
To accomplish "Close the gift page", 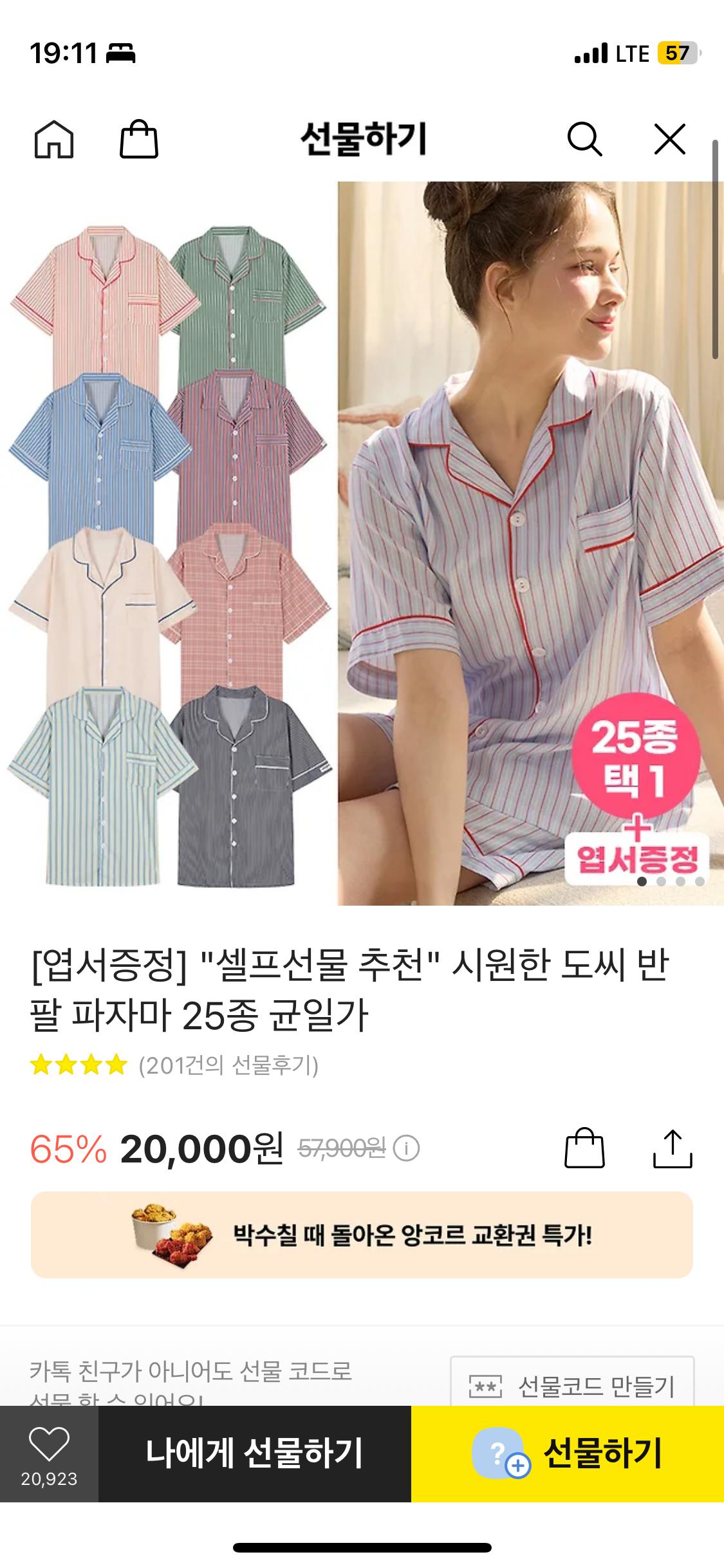I will coord(669,139).
